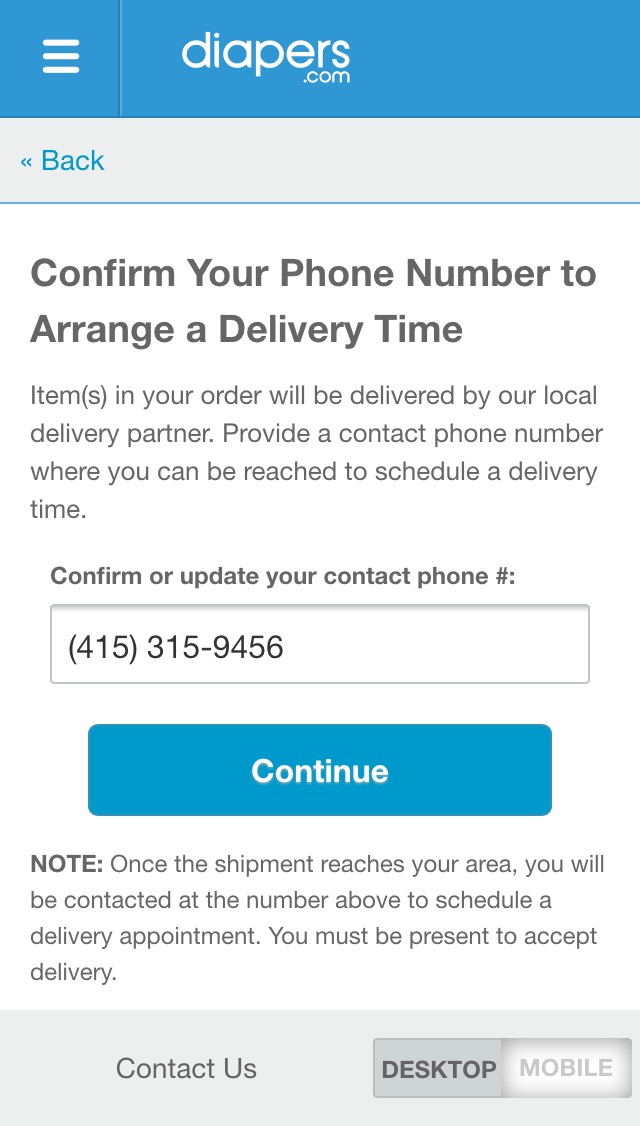640x1126 pixels.
Task: Tap the blue Continue button
Action: tap(320, 770)
